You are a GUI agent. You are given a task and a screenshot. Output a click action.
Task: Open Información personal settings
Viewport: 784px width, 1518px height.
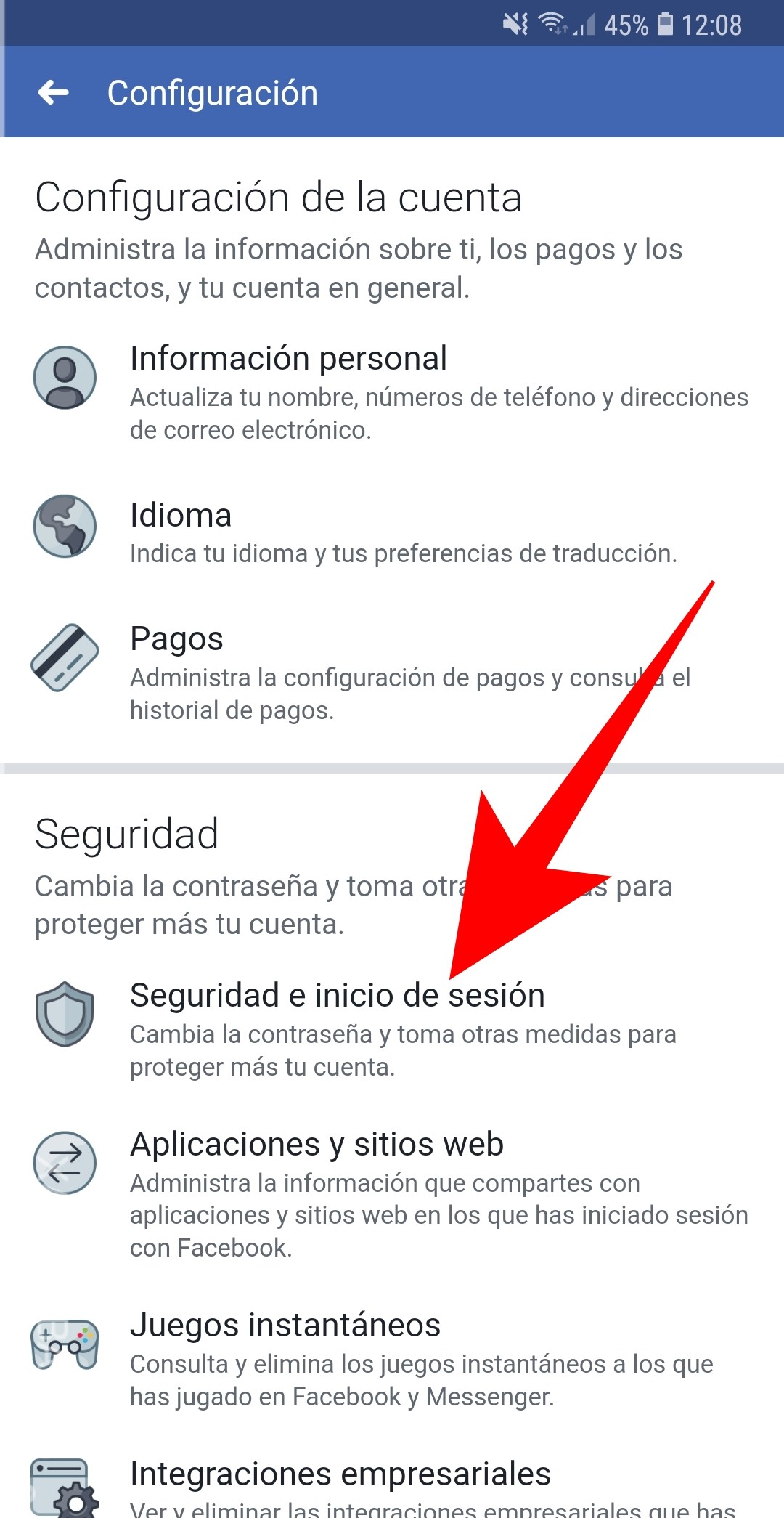click(288, 359)
